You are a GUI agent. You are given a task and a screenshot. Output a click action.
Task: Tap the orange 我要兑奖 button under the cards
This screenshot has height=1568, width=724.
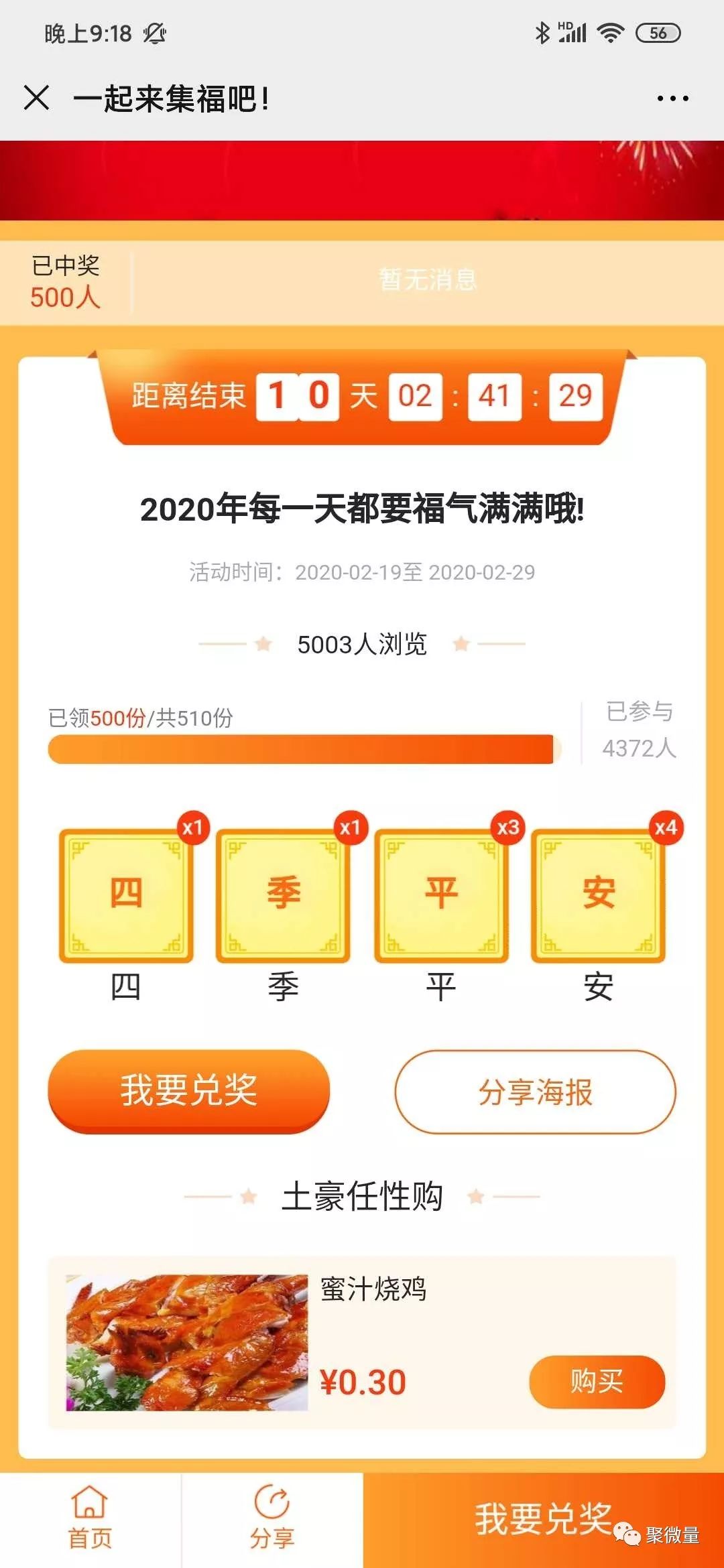click(x=188, y=1091)
